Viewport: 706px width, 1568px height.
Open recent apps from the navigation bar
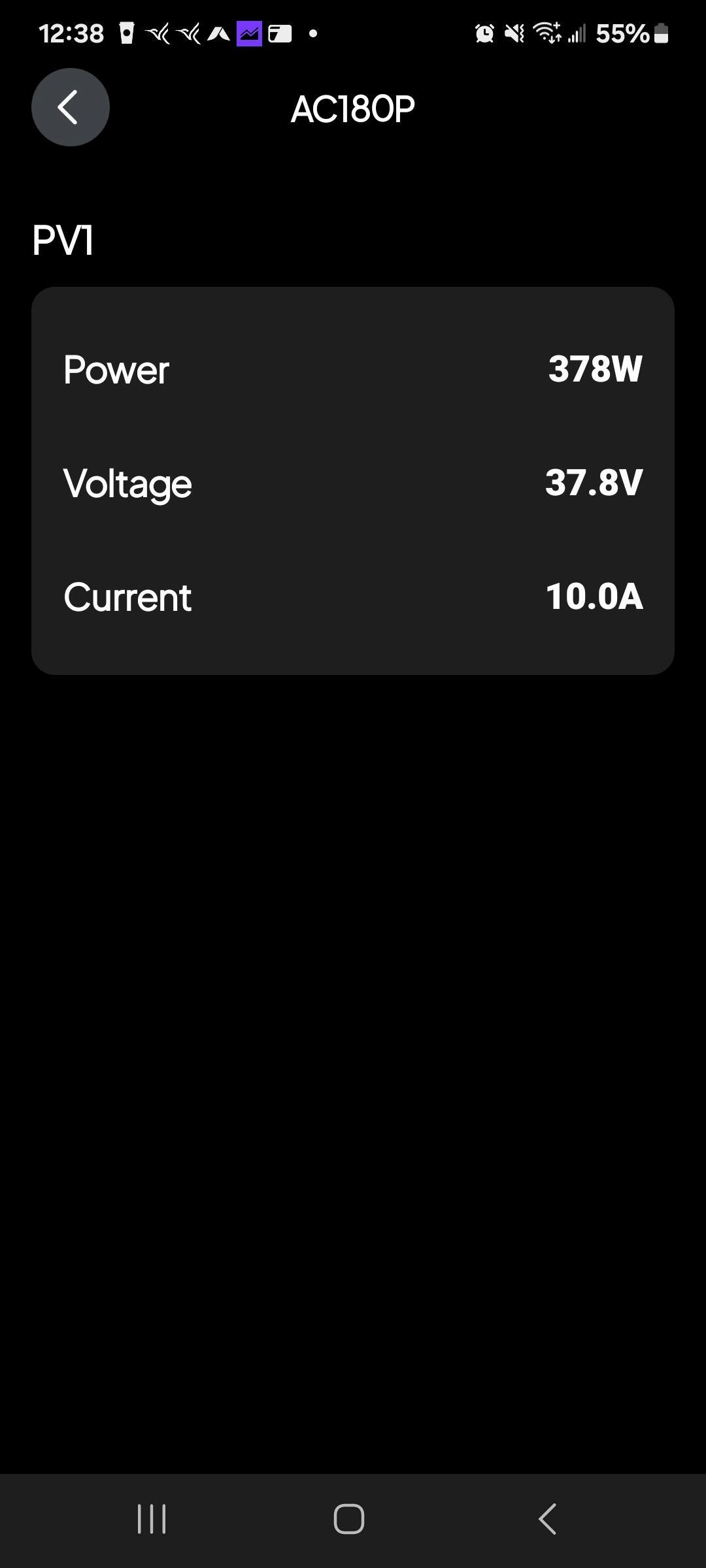pyautogui.click(x=152, y=1518)
